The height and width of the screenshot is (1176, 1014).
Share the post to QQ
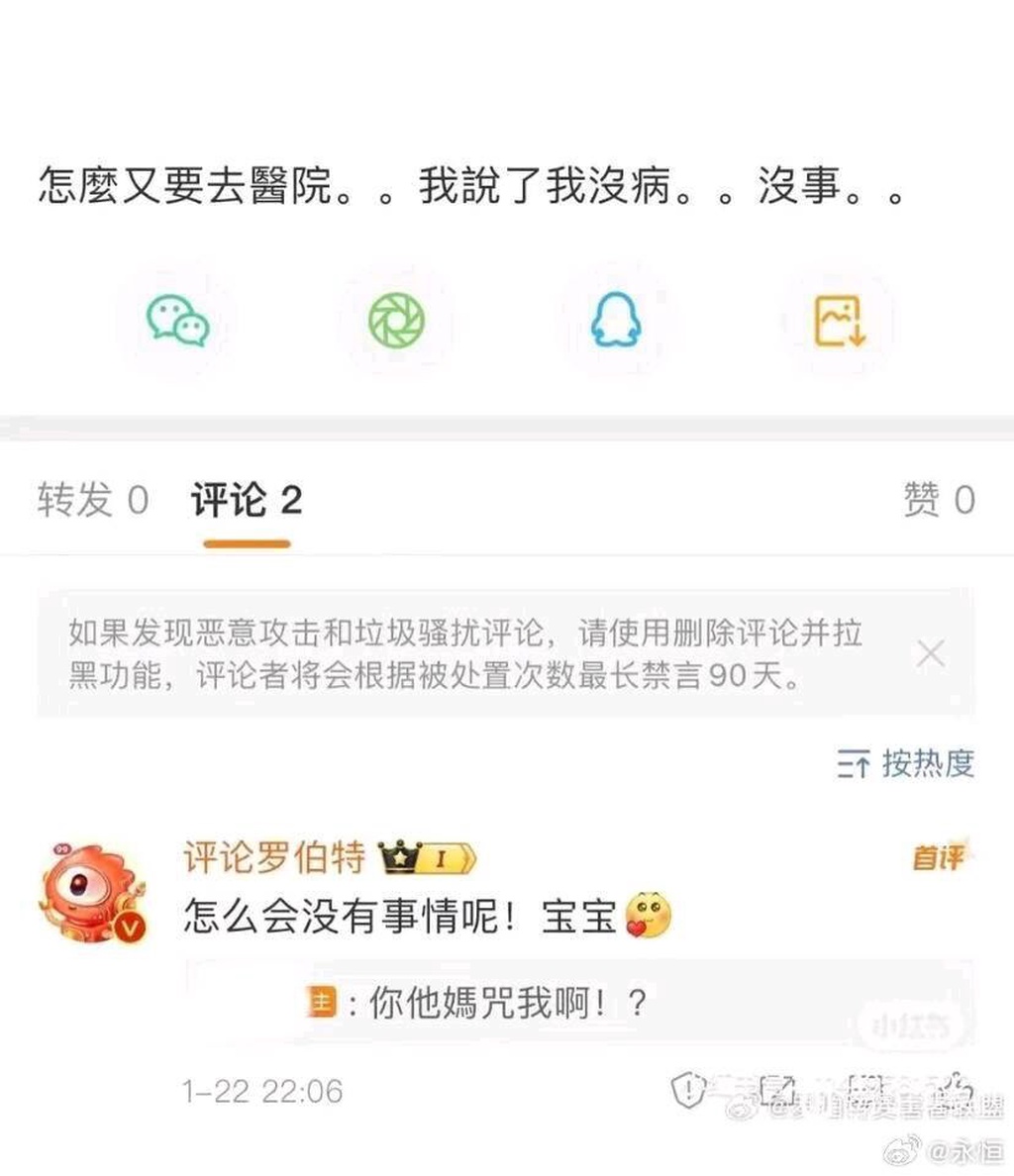(x=616, y=321)
